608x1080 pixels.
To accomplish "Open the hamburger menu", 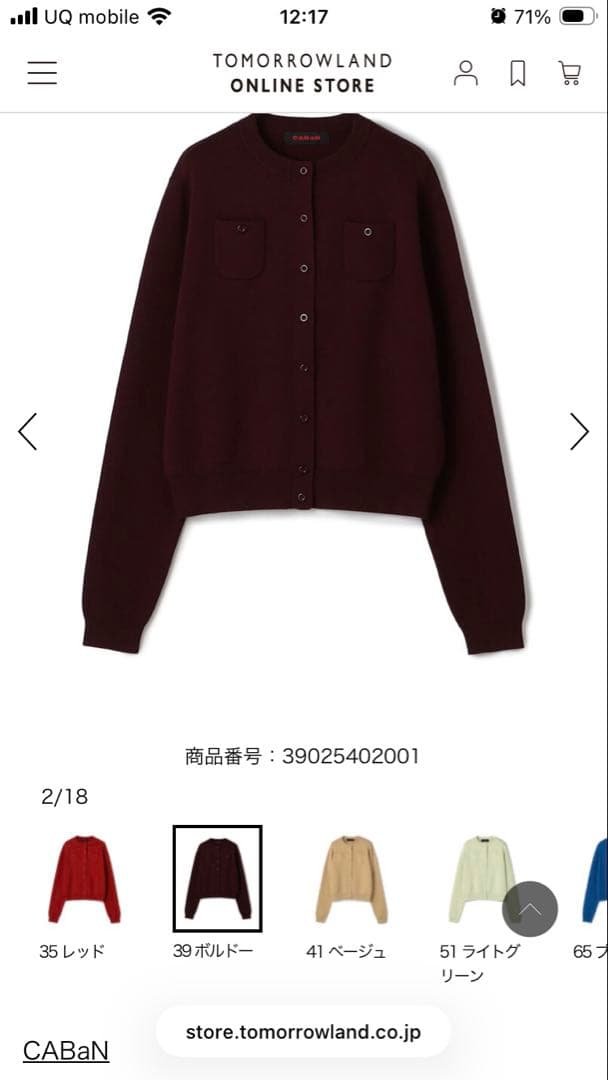I will pyautogui.click(x=42, y=73).
